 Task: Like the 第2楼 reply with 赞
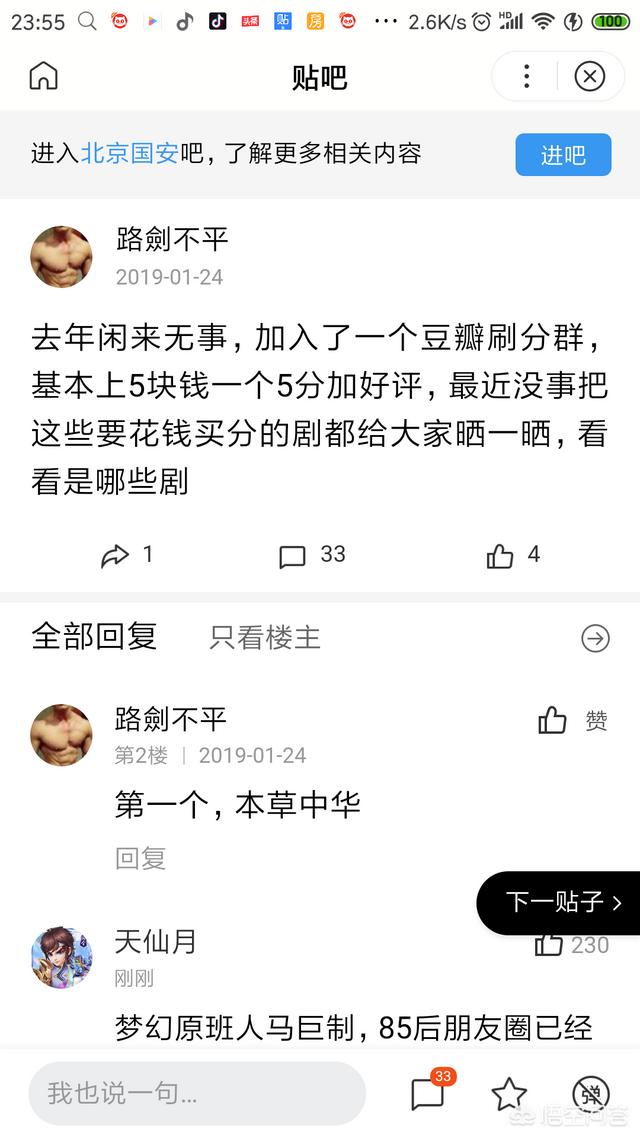click(573, 721)
